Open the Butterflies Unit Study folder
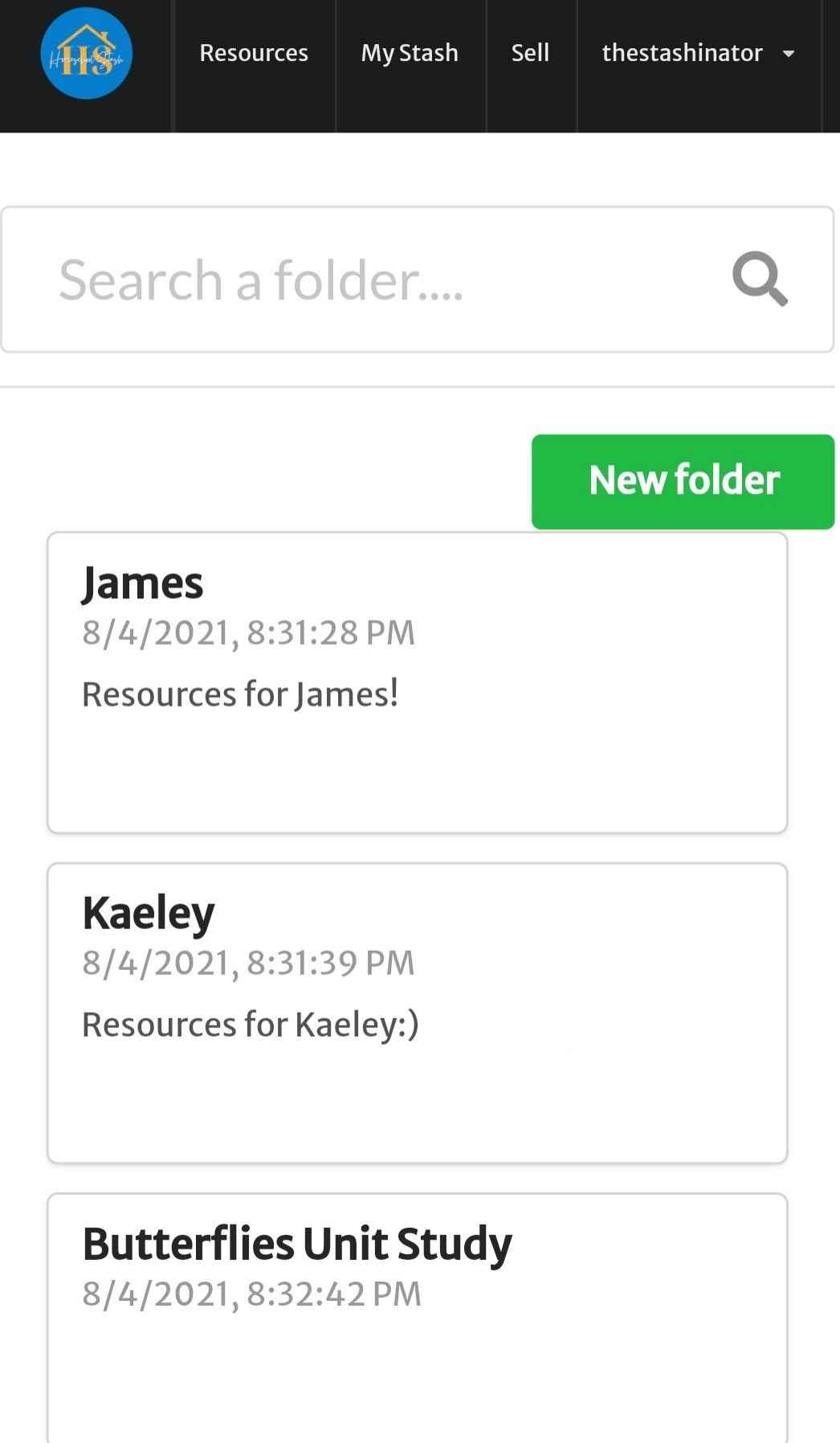 coord(417,1318)
